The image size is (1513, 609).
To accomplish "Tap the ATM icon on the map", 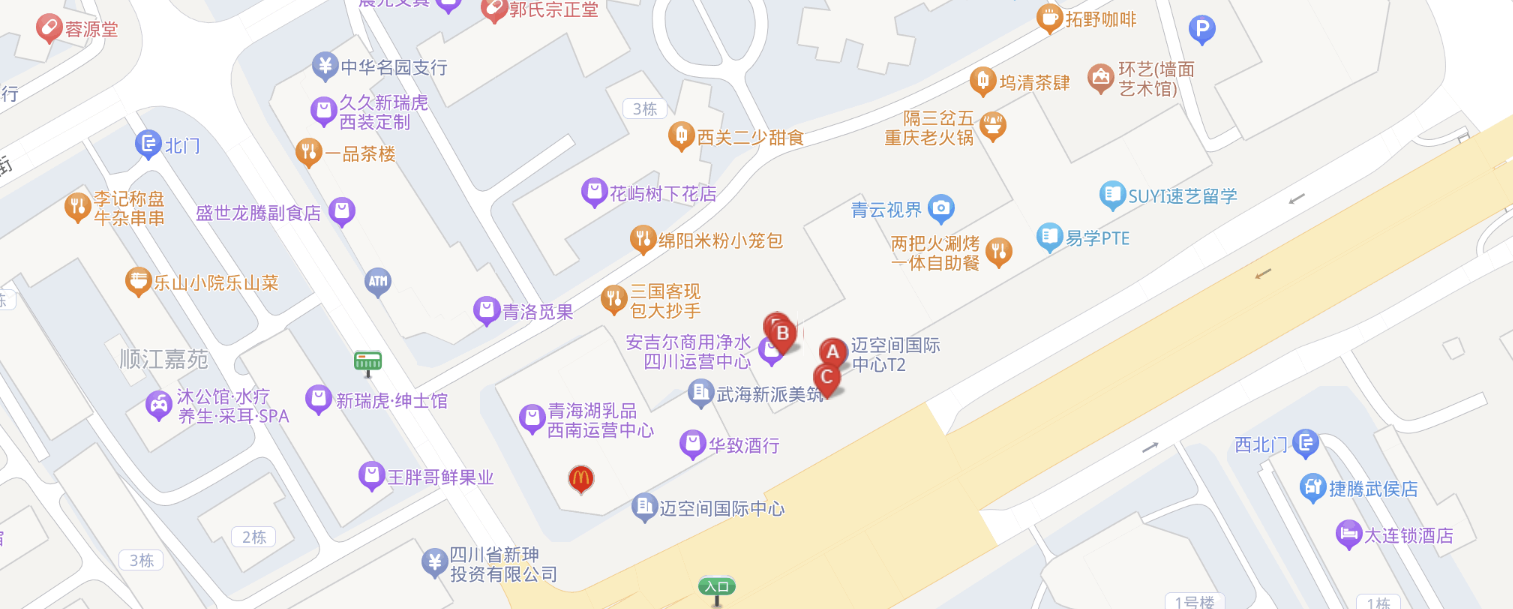I will pos(378,283).
